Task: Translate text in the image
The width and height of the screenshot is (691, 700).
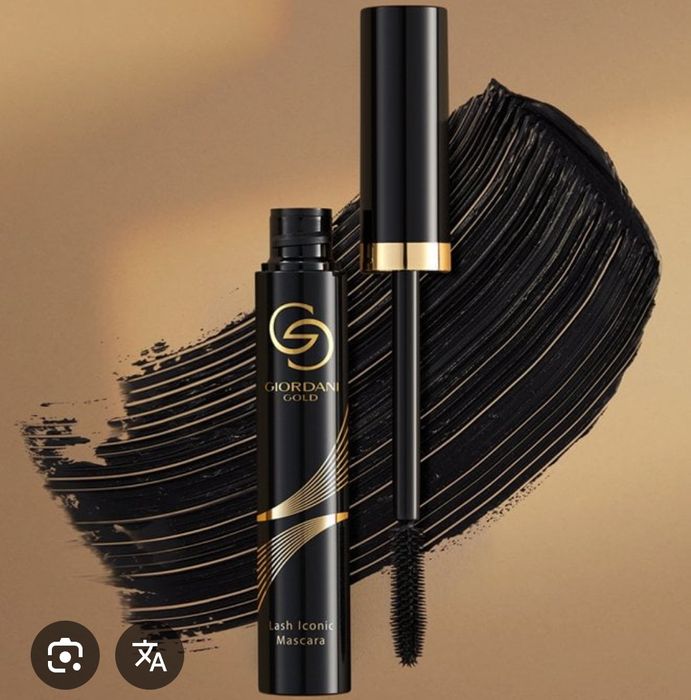Action: pos(151,656)
